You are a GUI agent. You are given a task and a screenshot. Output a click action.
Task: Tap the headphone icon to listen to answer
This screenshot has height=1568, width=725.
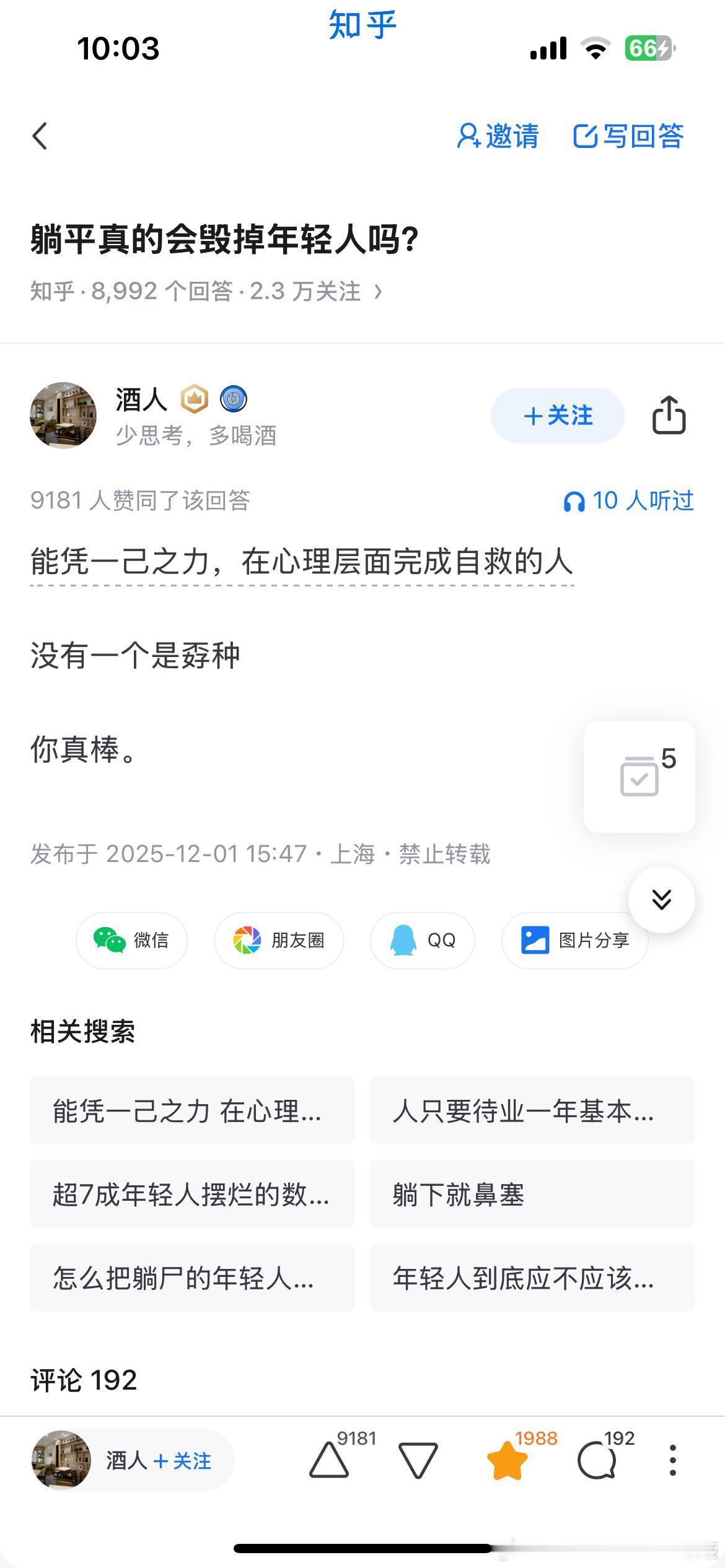(576, 502)
